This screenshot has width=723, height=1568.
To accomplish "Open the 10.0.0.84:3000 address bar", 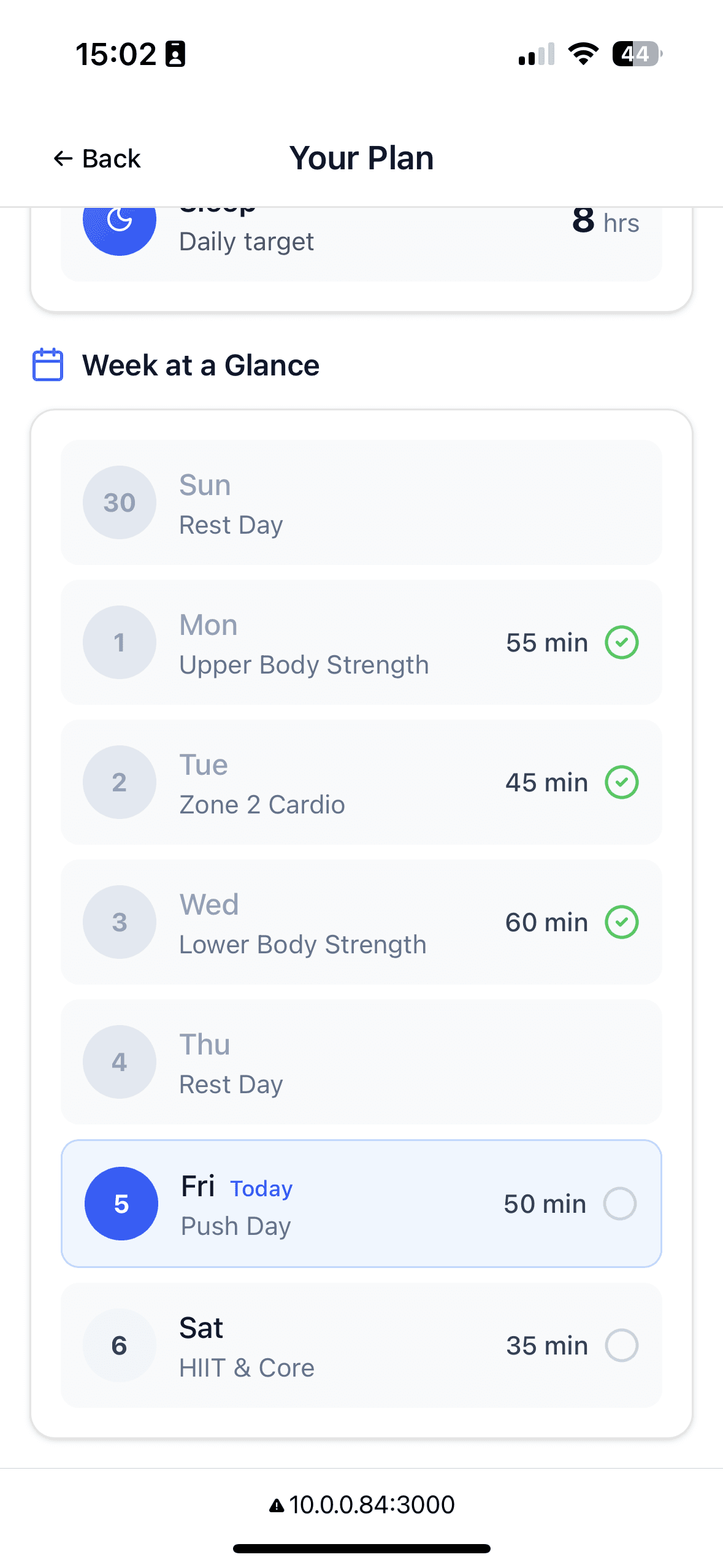I will tap(370, 1504).
